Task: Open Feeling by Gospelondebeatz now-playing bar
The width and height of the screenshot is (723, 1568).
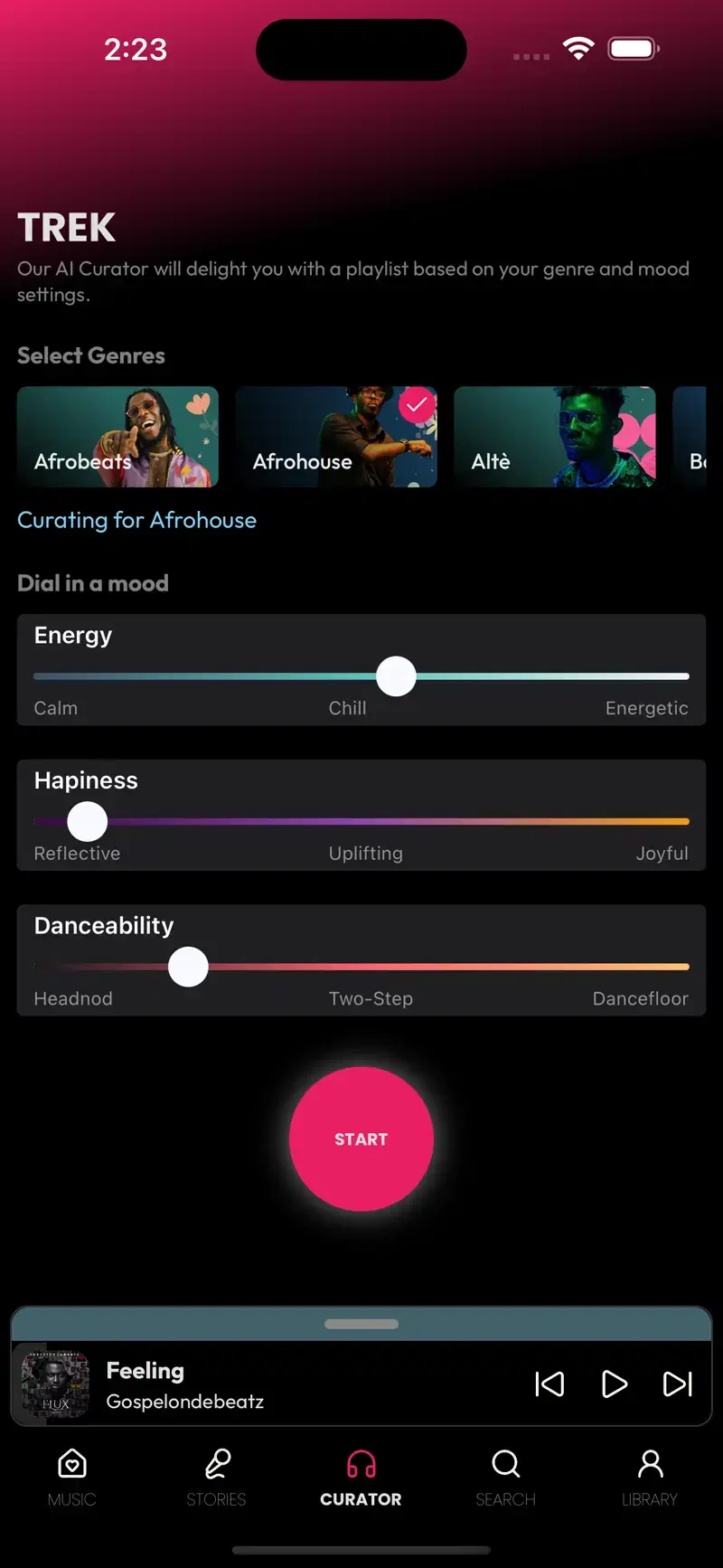Action: (271, 1384)
